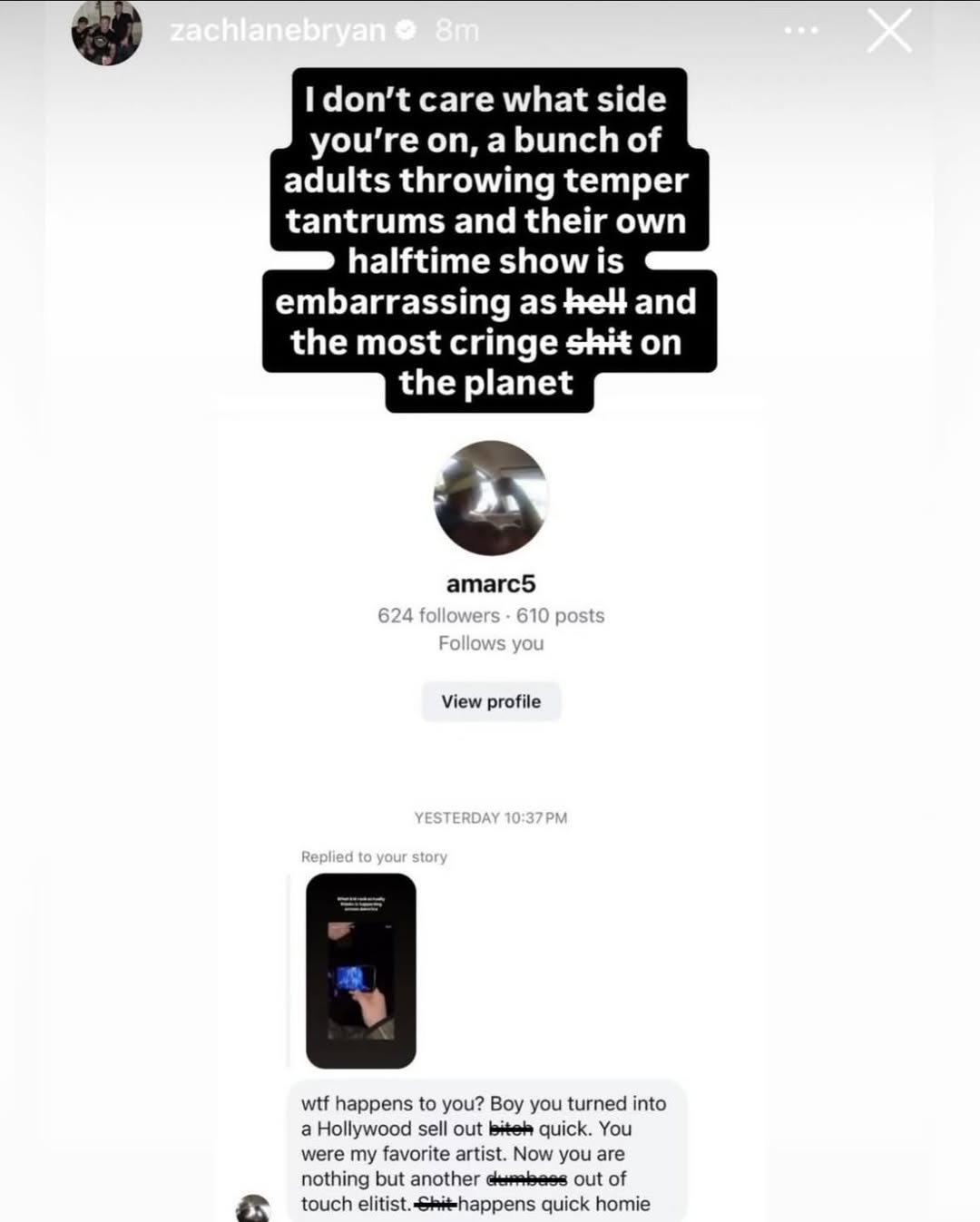Tap zachlanebryan's profile picture
Viewport: 980px width, 1222px height.
coord(107,32)
